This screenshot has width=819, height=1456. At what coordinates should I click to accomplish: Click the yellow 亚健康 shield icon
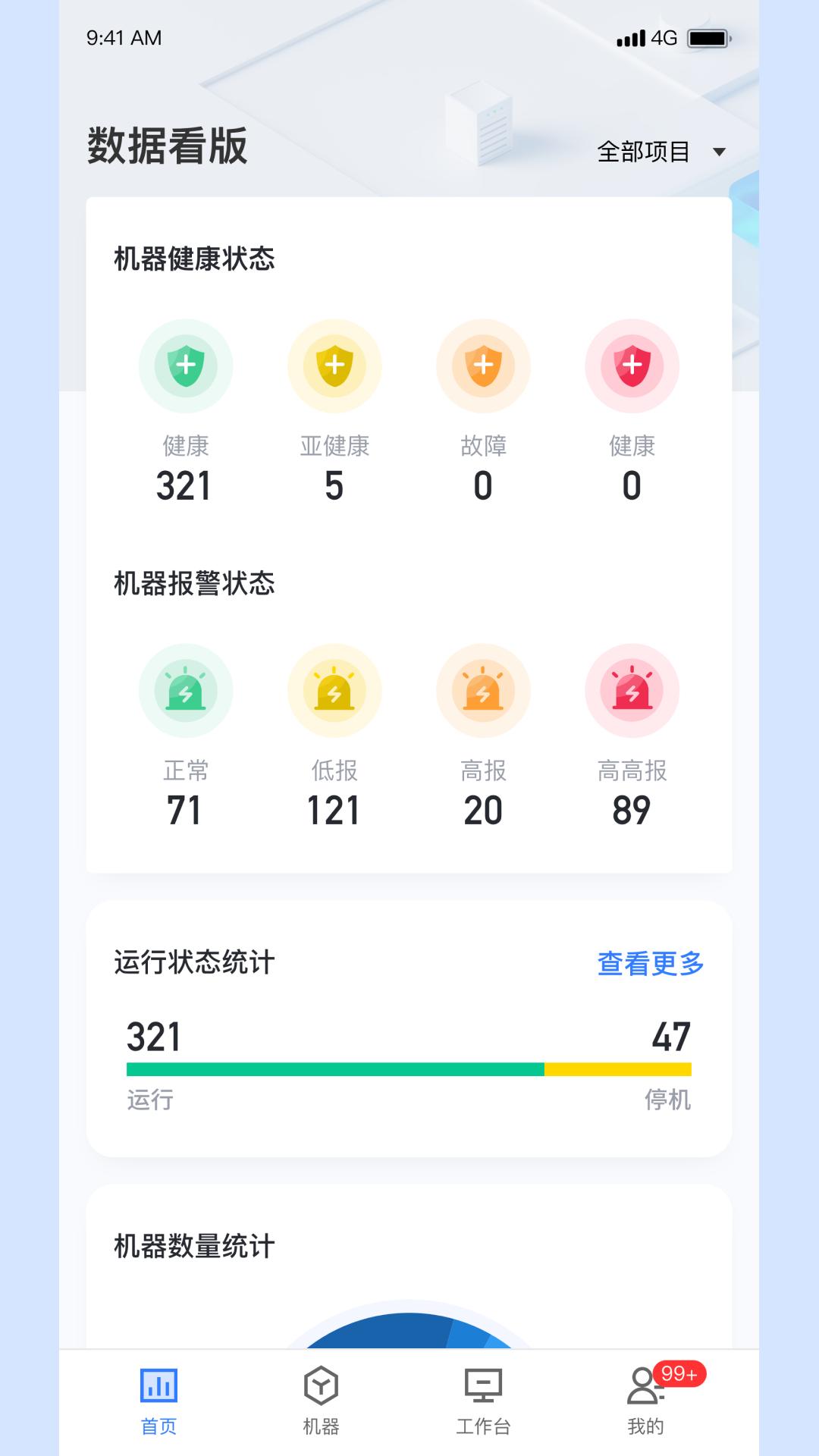334,366
